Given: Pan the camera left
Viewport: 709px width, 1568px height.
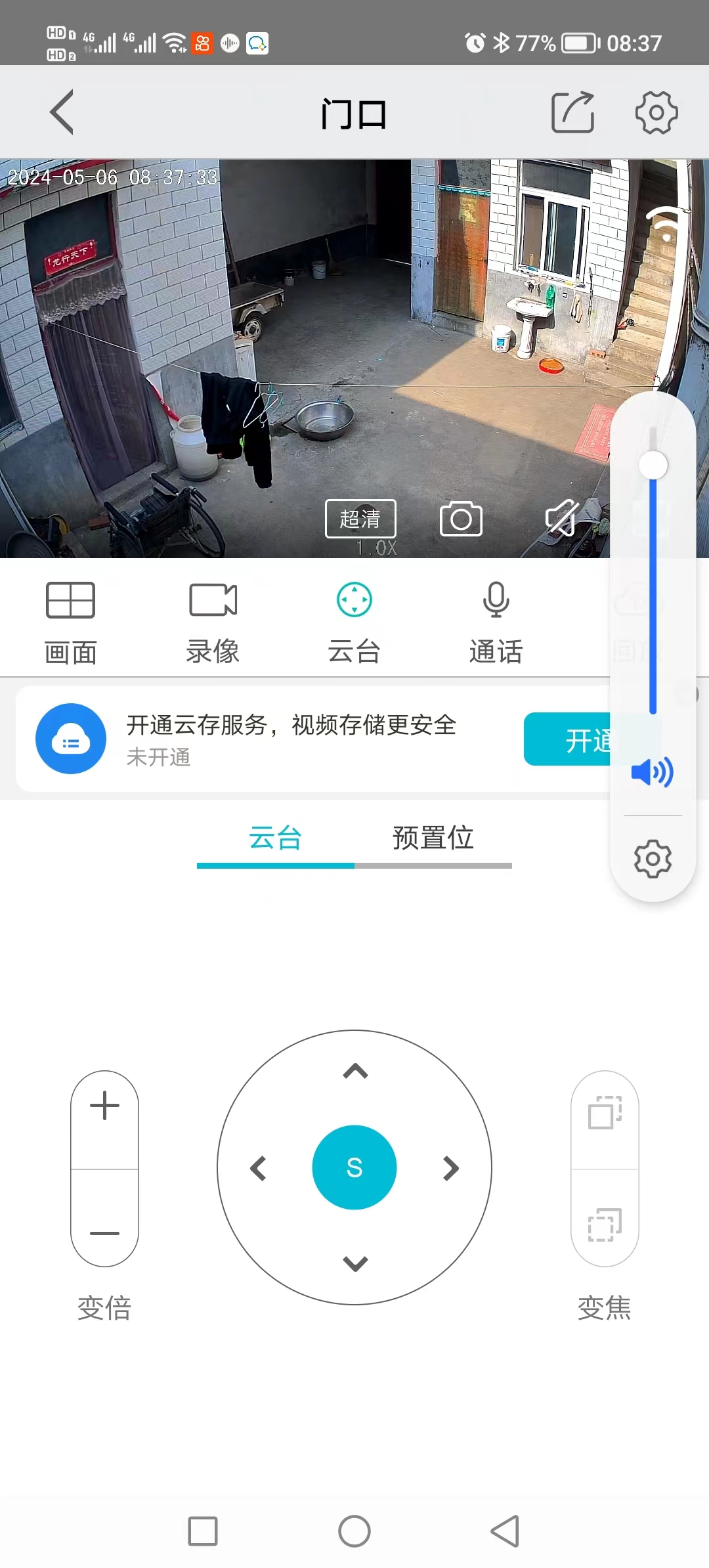Looking at the screenshot, I should coord(259,1168).
